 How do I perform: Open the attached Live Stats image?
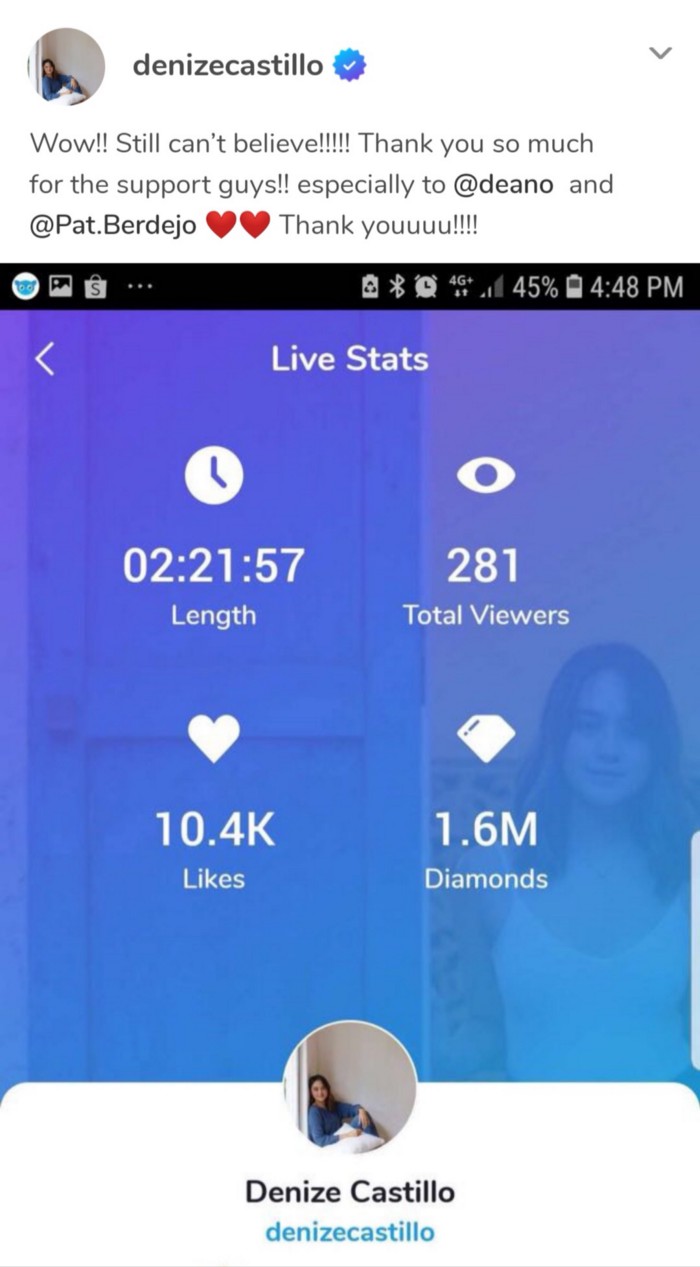coord(350,764)
